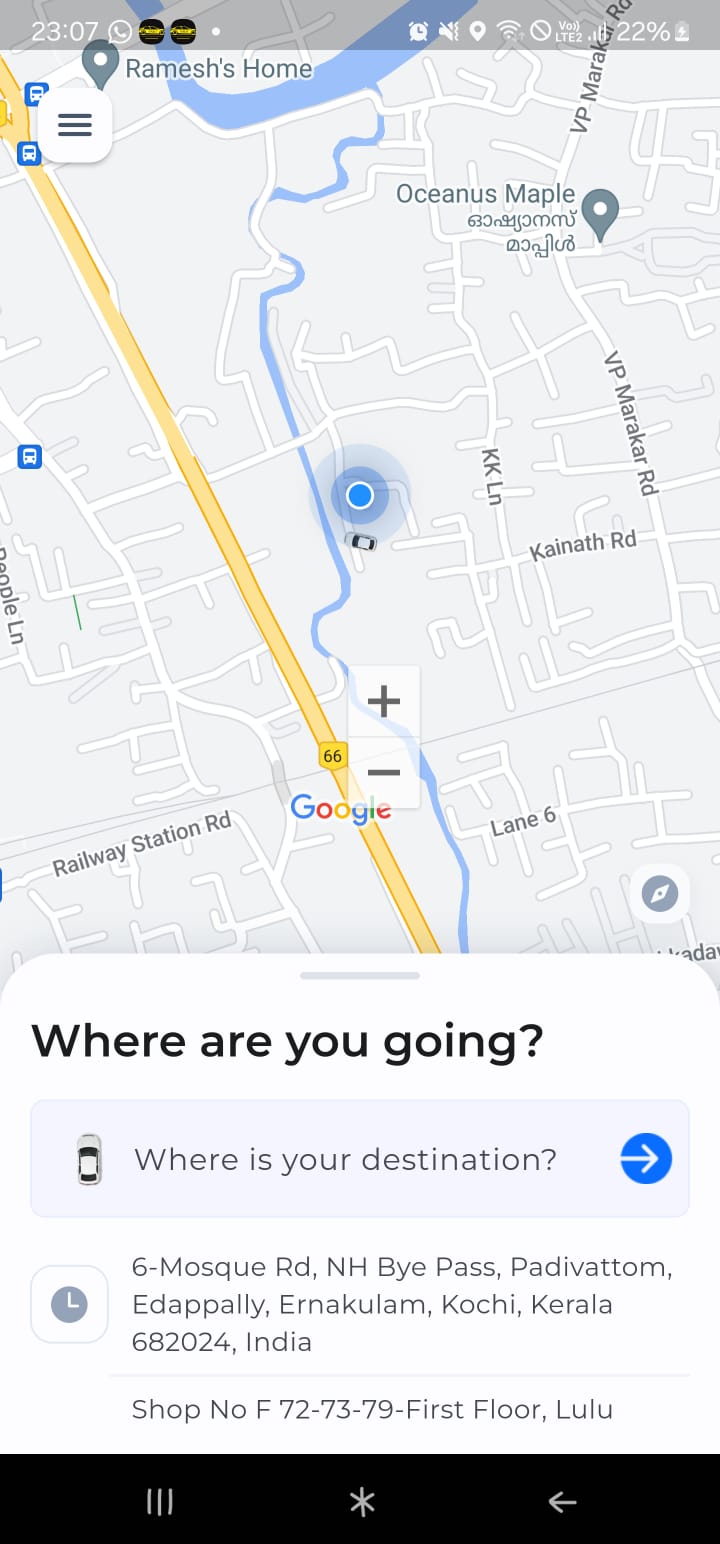Tap the blue arrow to proceed
The width and height of the screenshot is (720, 1544).
point(646,1159)
